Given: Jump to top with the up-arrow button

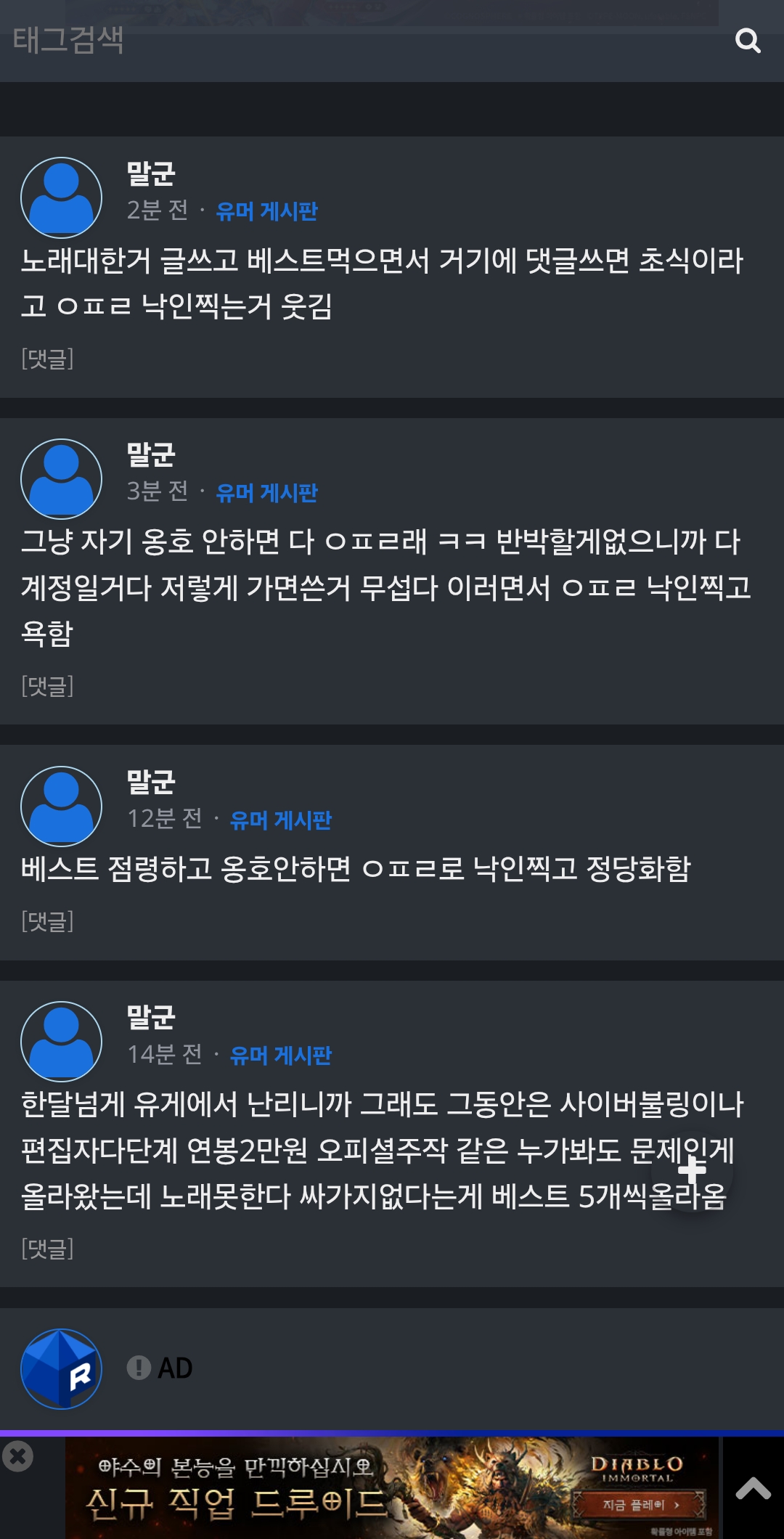Looking at the screenshot, I should click(x=753, y=1488).
